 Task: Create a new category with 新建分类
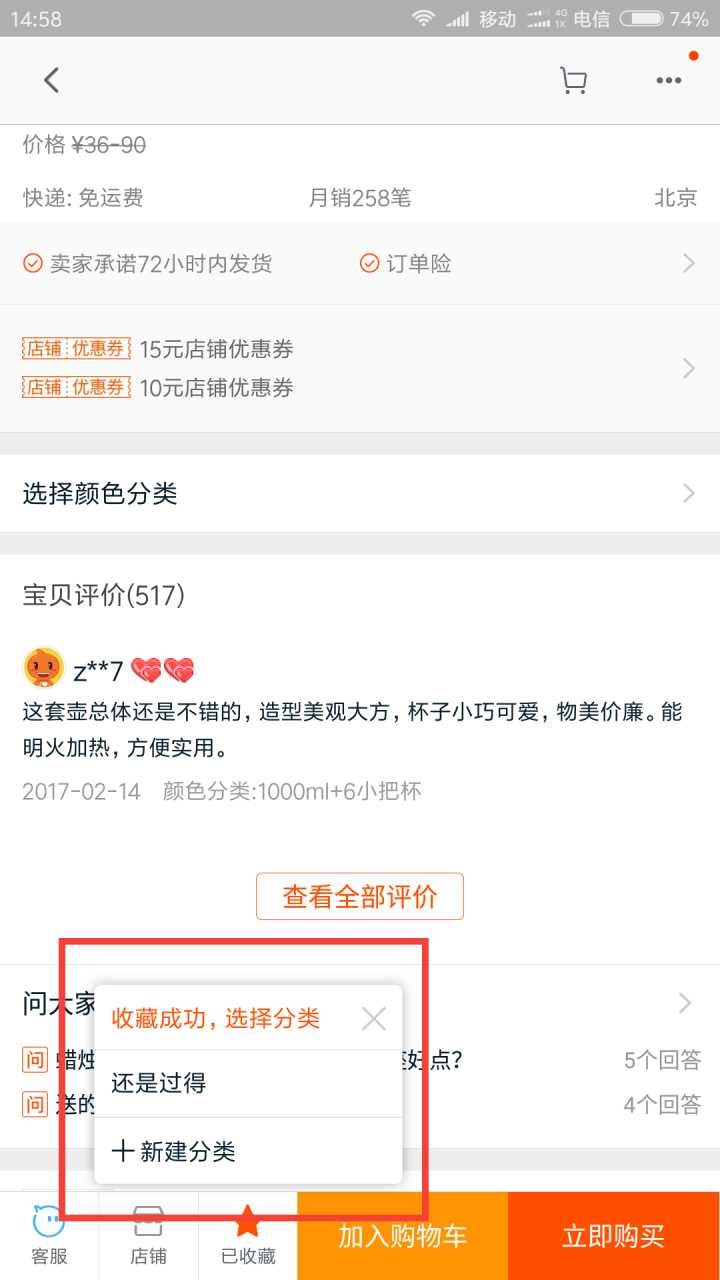tap(248, 1151)
